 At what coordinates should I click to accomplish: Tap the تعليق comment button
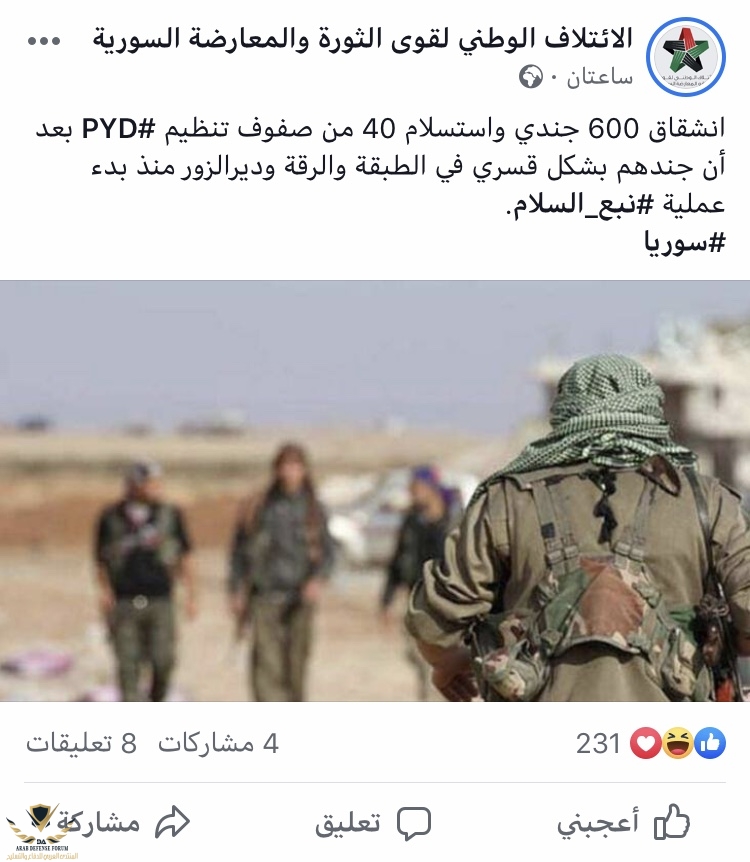coord(372,823)
